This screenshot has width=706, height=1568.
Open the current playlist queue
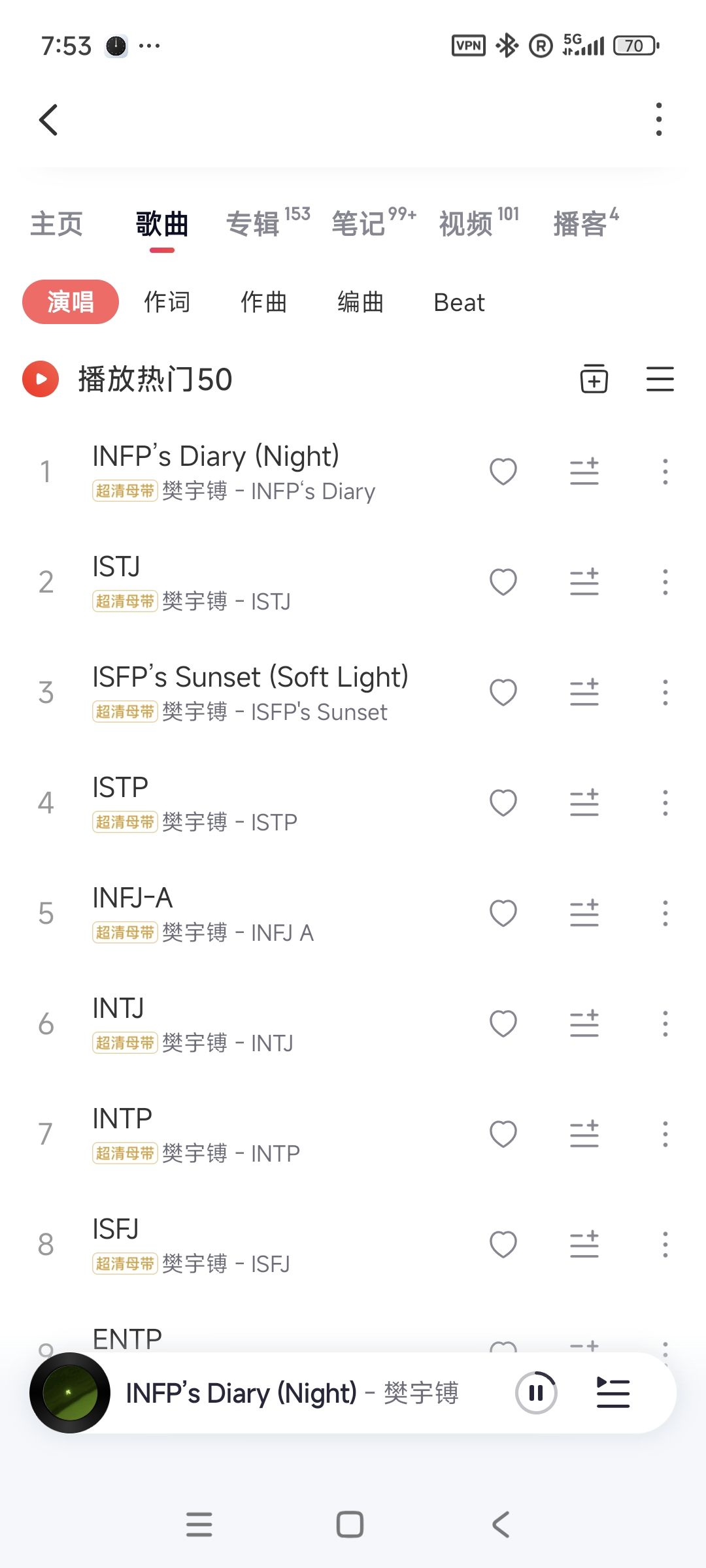(x=613, y=1394)
